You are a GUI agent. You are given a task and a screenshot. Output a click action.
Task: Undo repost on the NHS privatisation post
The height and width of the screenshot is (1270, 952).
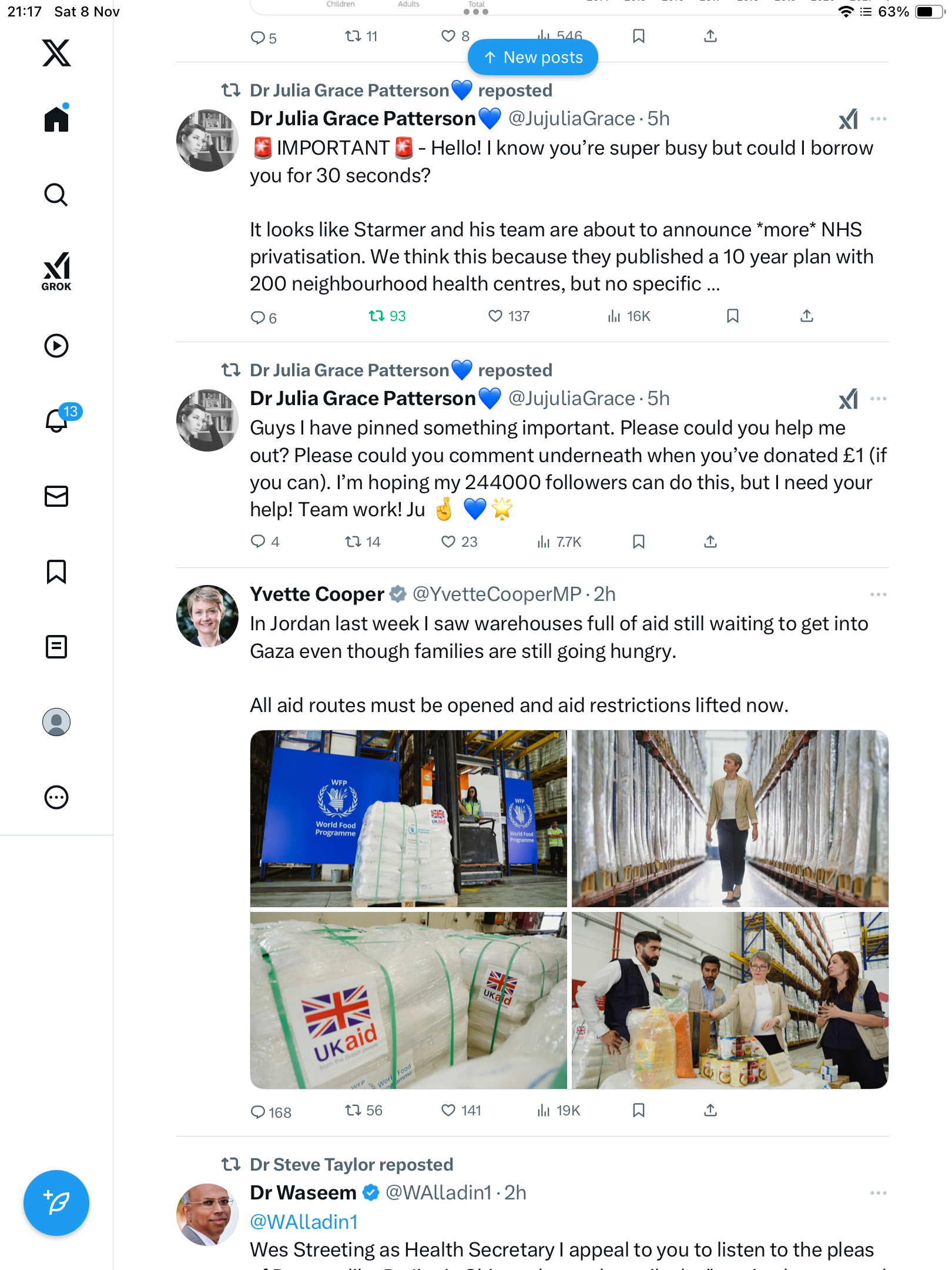[x=376, y=316]
